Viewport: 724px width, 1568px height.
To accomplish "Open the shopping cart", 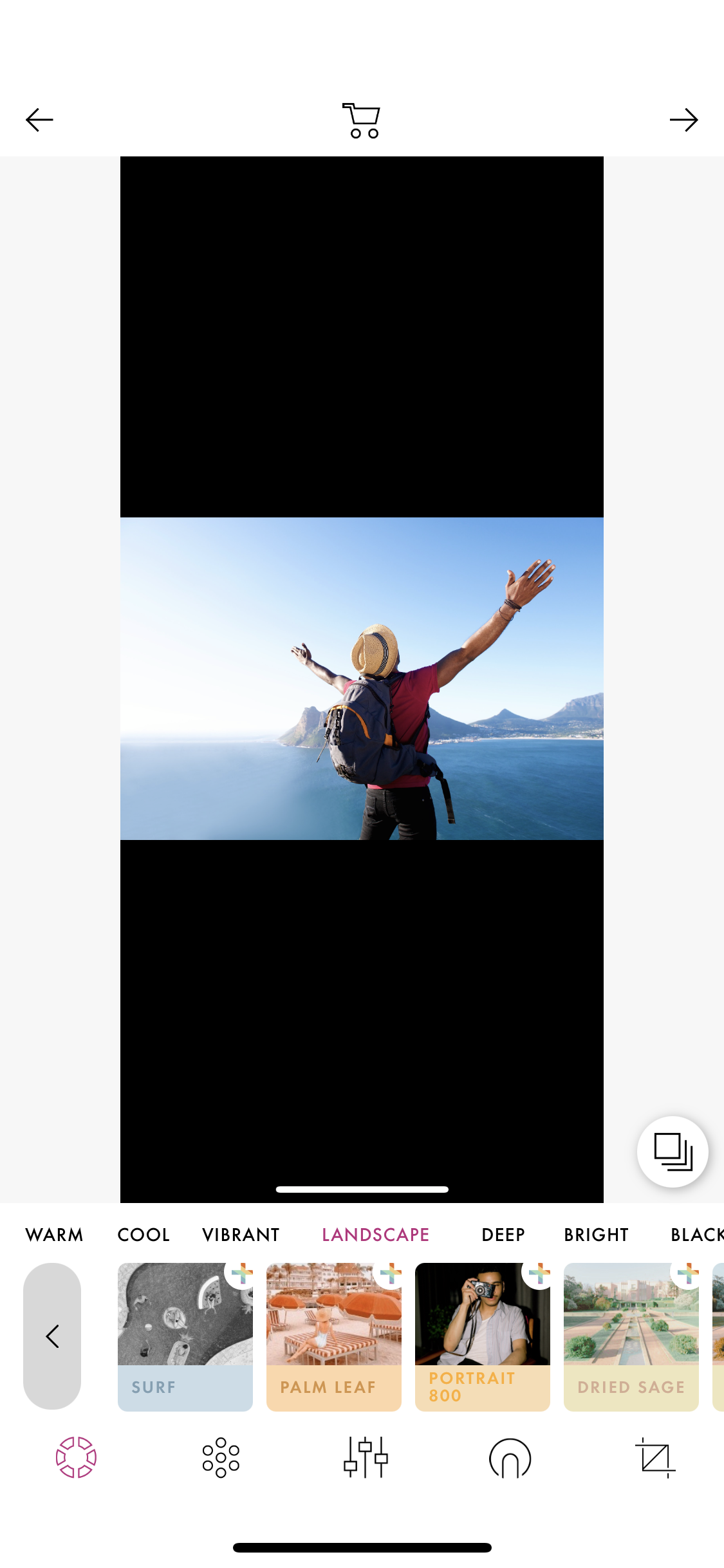I will pyautogui.click(x=362, y=120).
